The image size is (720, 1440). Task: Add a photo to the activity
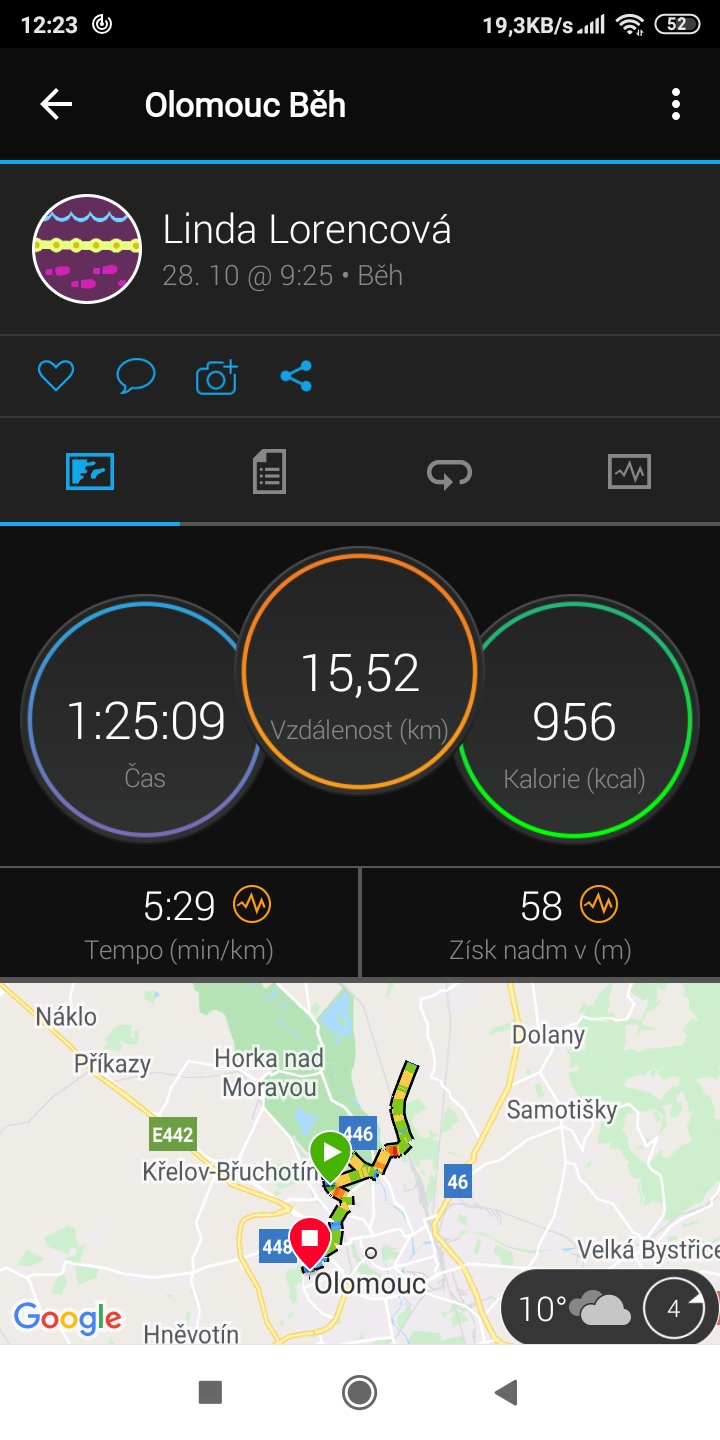pos(217,377)
